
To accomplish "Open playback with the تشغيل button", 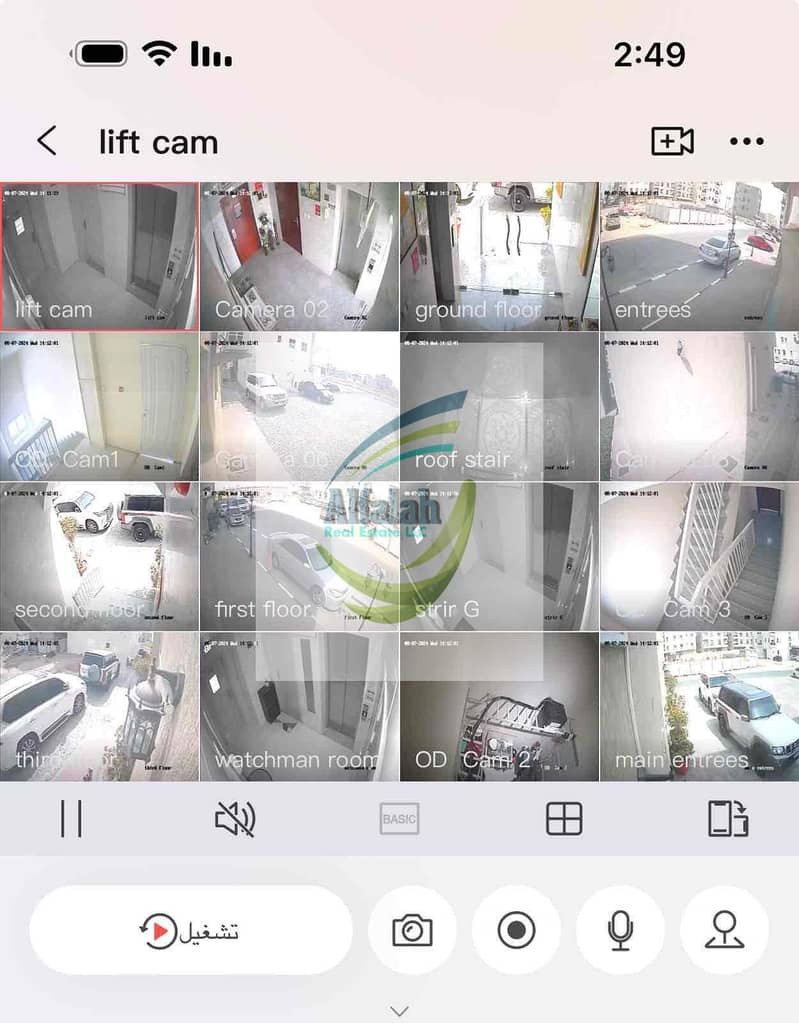I will pos(191,930).
